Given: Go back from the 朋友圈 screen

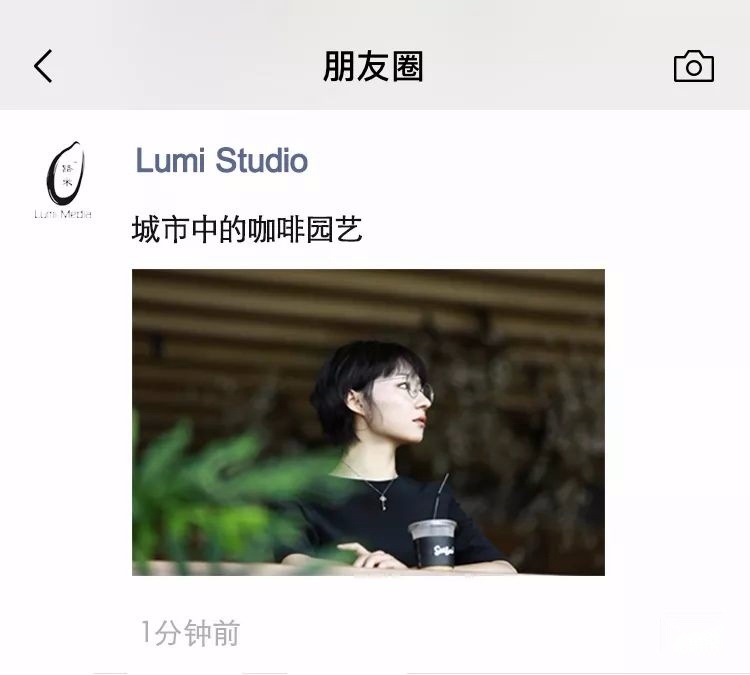Looking at the screenshot, I should click(x=43, y=67).
